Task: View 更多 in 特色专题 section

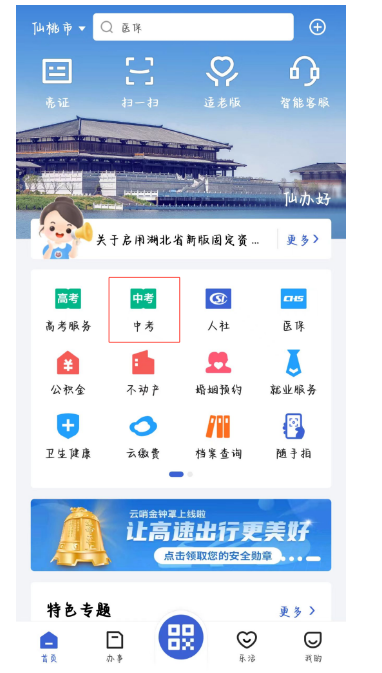Action: (x=297, y=611)
